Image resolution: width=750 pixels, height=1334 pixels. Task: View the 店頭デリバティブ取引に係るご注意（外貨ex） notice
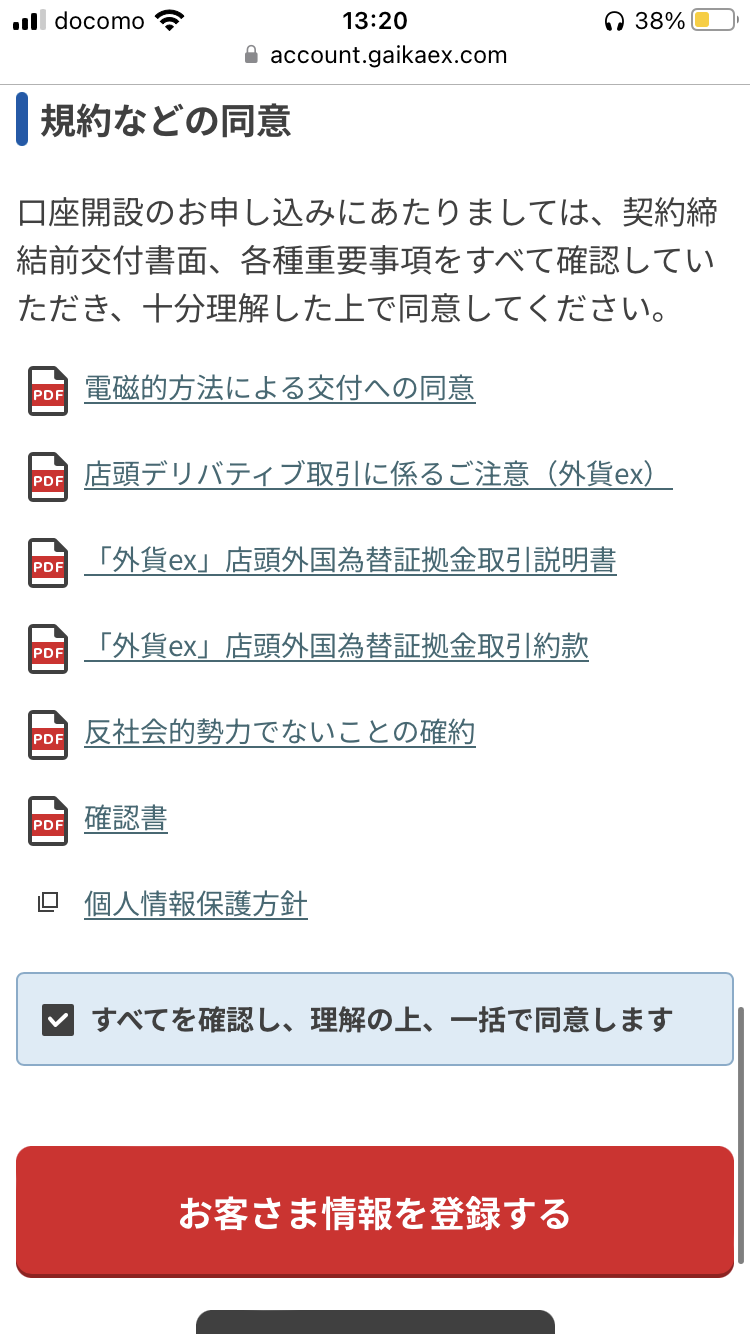377,474
